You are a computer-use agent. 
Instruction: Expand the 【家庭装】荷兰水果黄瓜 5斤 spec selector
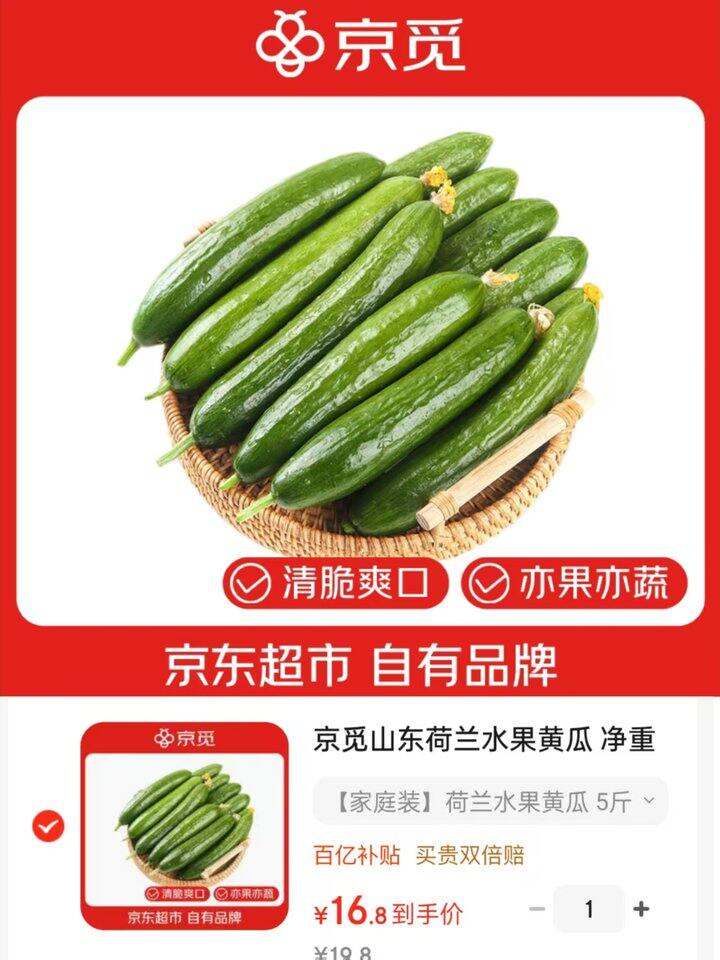[x=490, y=801]
